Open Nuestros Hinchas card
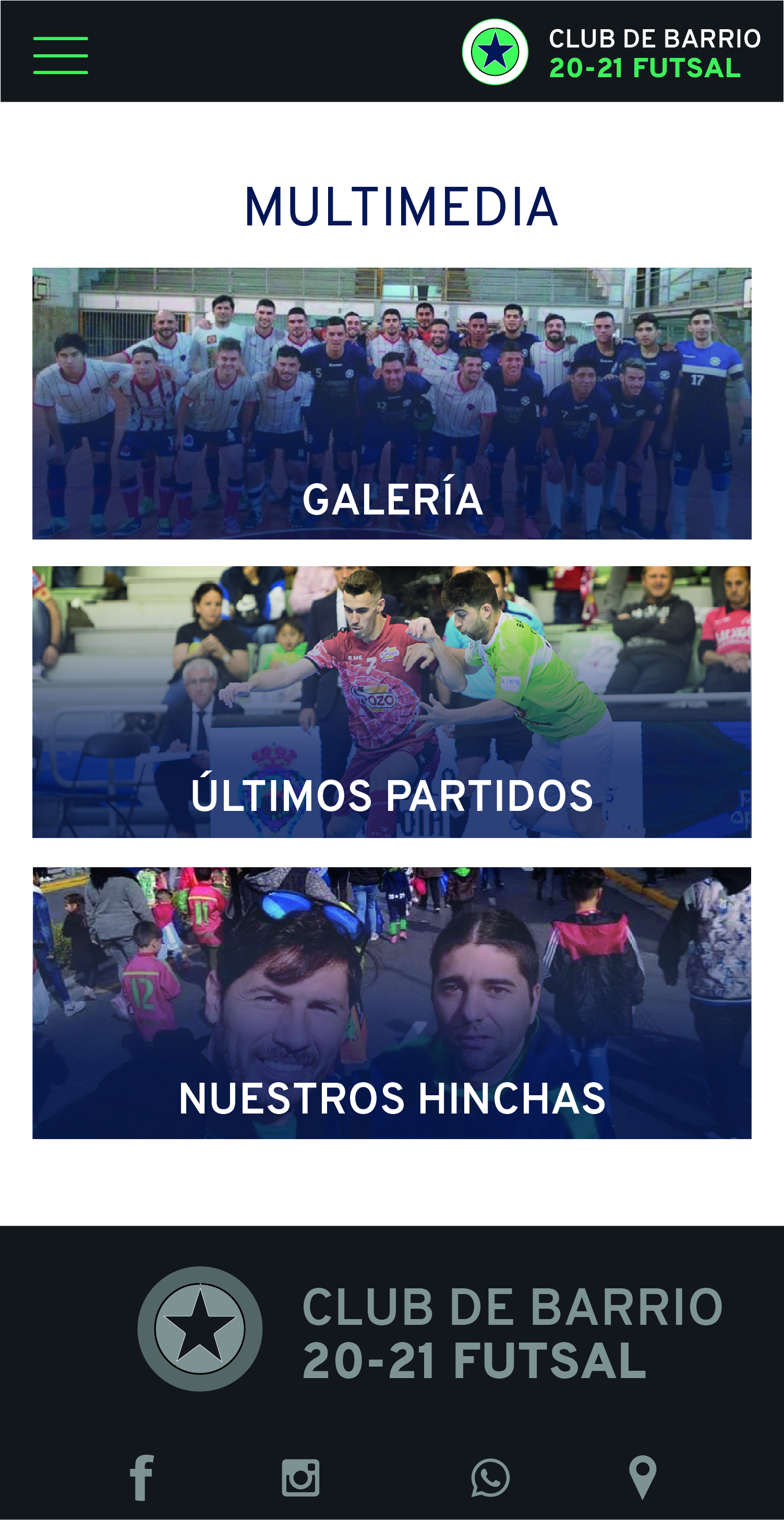The image size is (784, 1520). tap(392, 1002)
